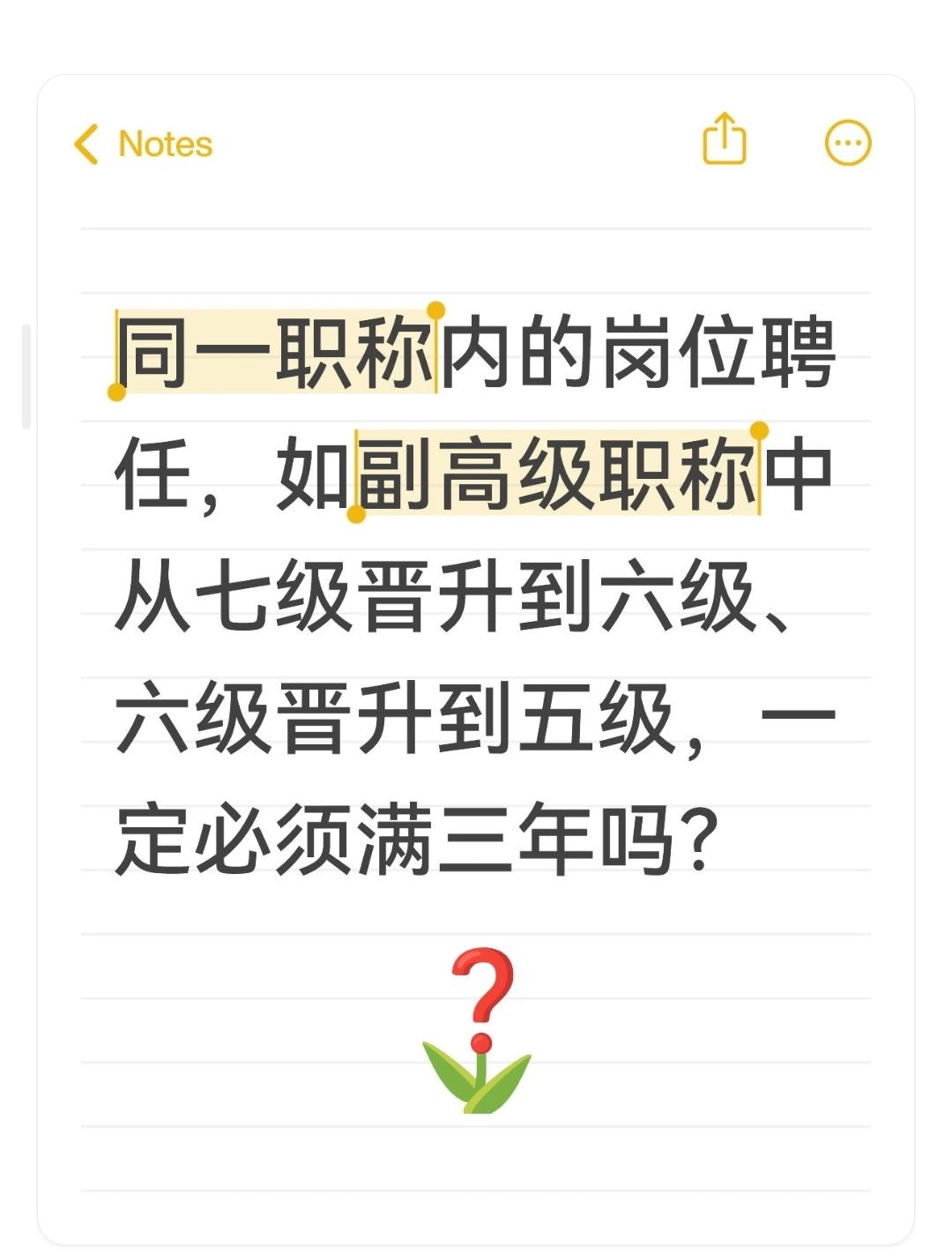Tap the upper selection handle on 副高级职称
The height and width of the screenshot is (1255, 952).
click(x=760, y=432)
